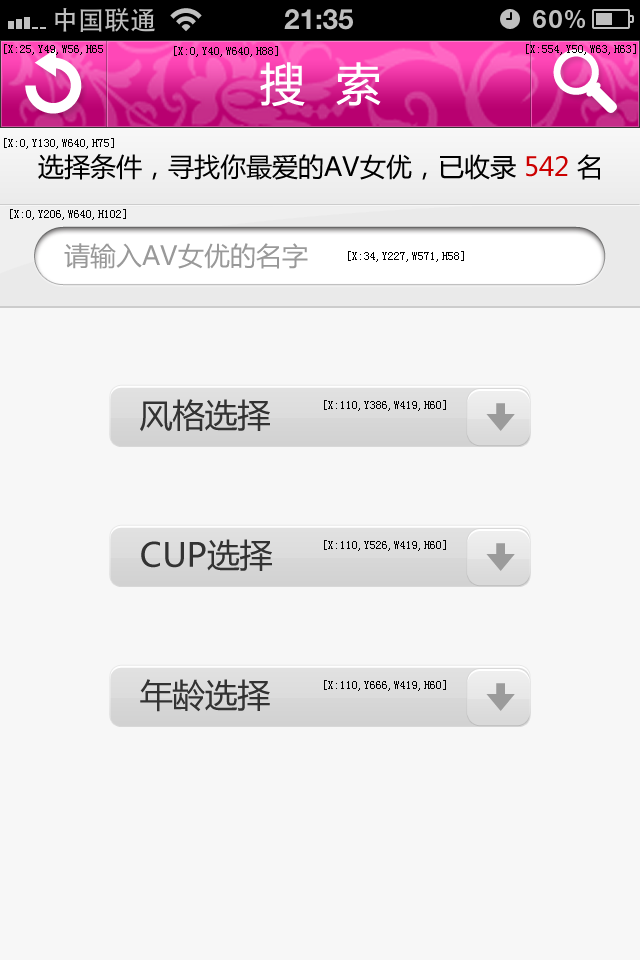This screenshot has height=960, width=640.
Task: Expand the 风格选择 dropdown
Action: point(319,416)
